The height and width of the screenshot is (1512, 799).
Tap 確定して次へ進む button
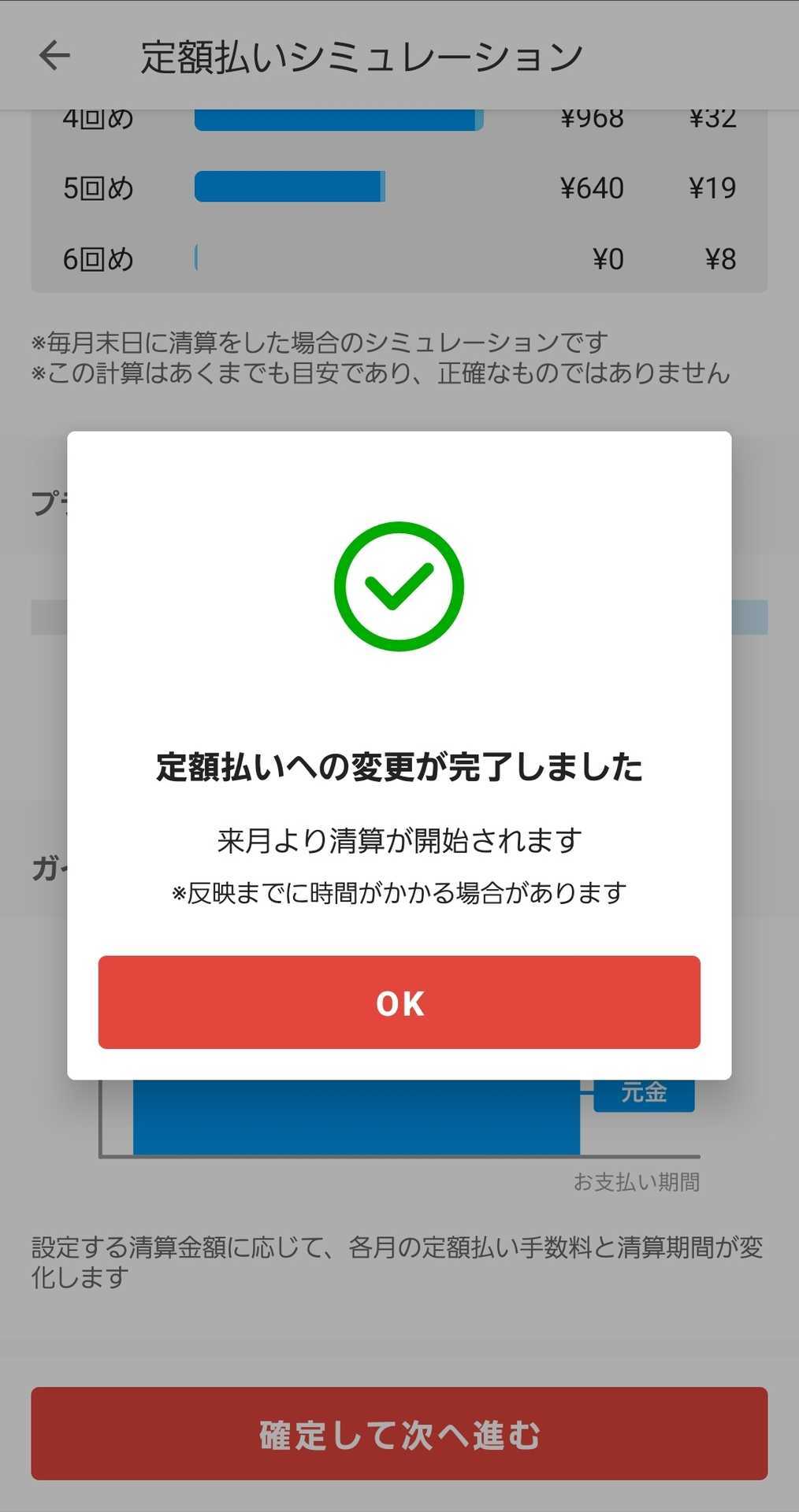coord(399,1433)
